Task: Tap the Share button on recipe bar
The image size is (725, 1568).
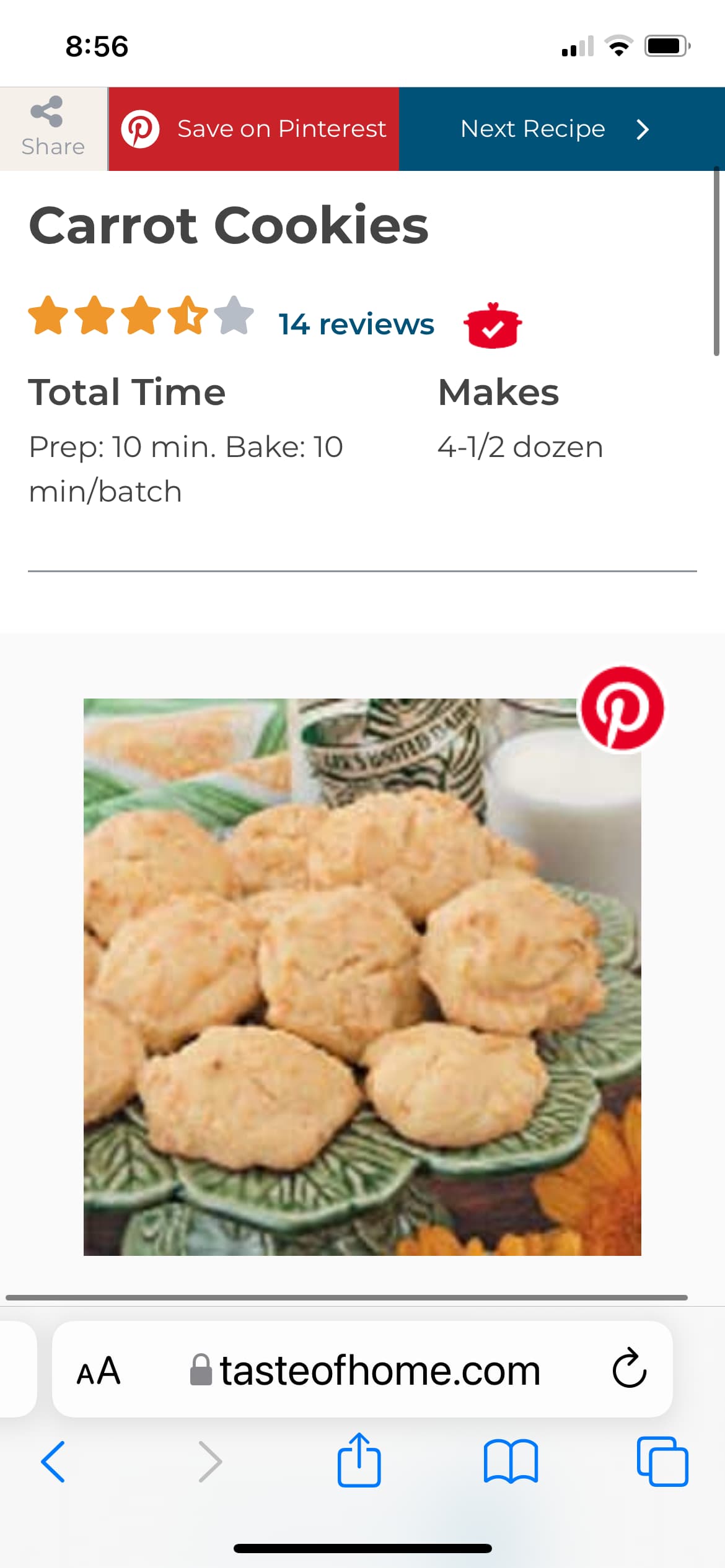Action: 53,128
